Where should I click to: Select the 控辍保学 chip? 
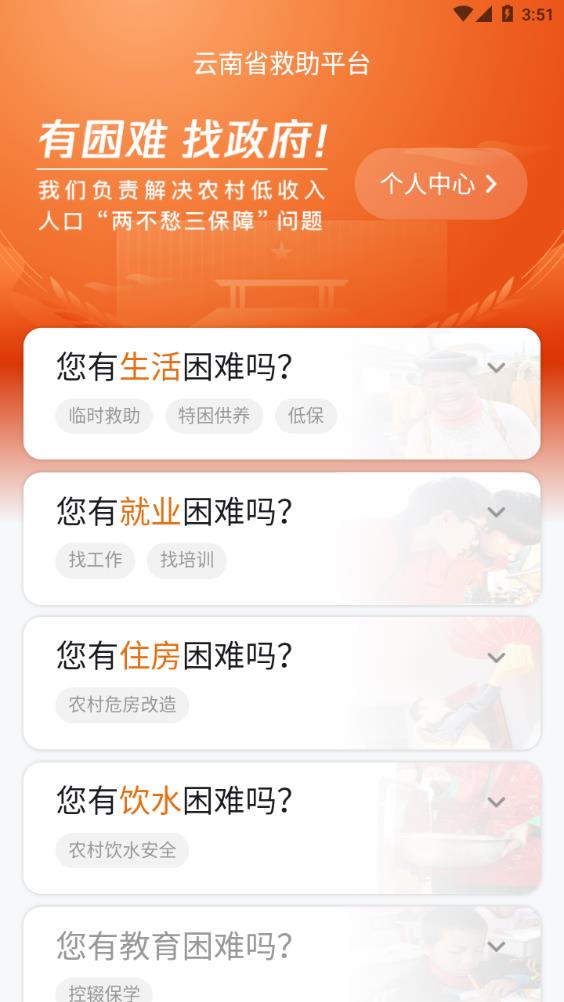104,990
